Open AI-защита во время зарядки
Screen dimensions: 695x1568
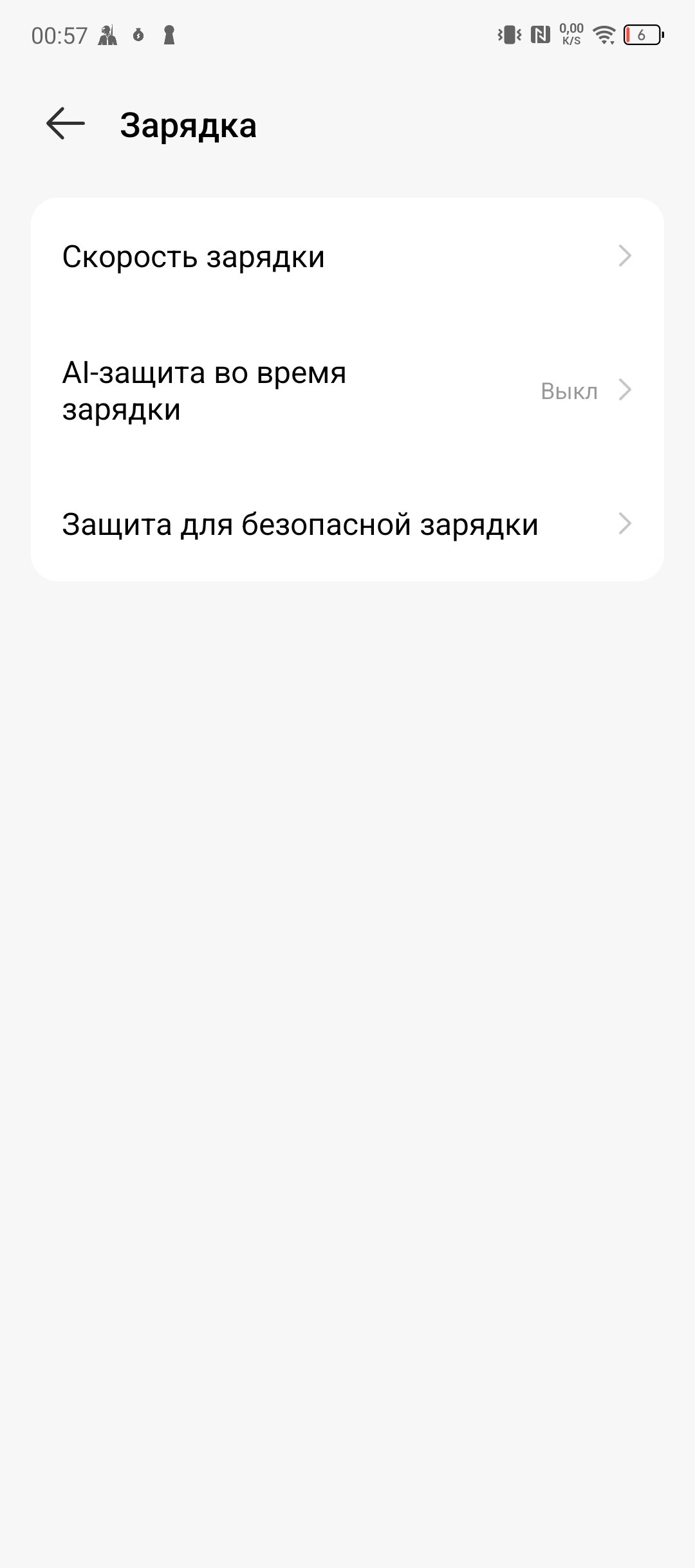347,391
